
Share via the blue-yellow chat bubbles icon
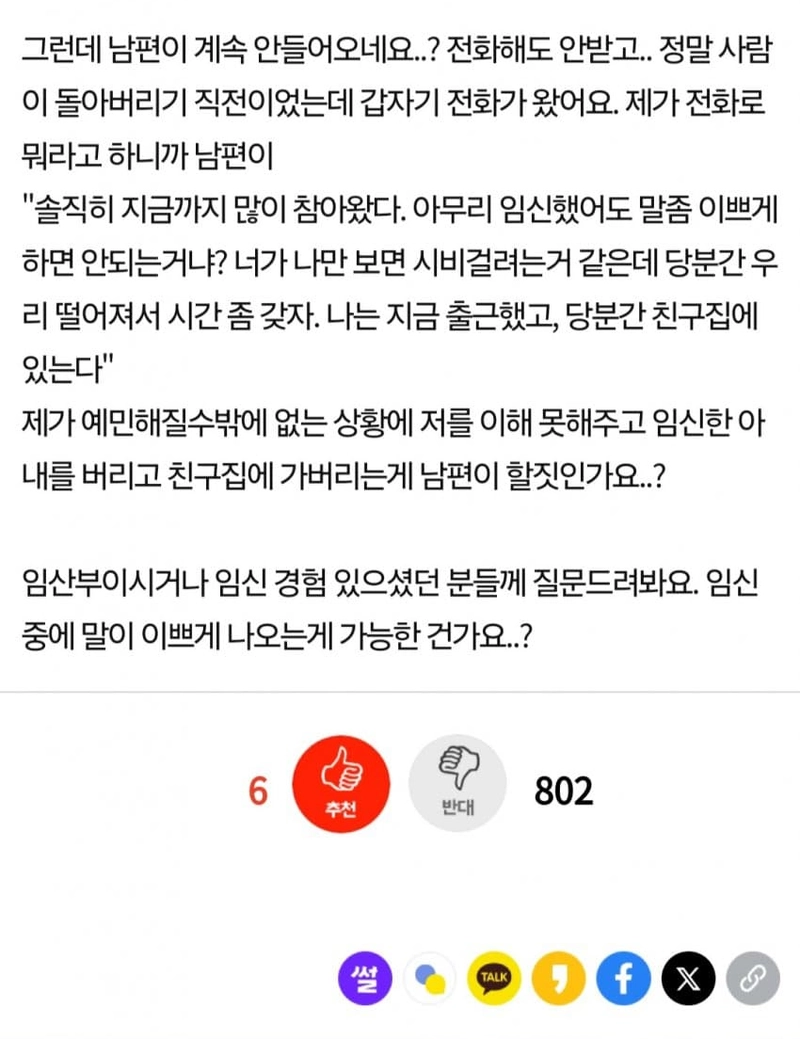pos(430,978)
